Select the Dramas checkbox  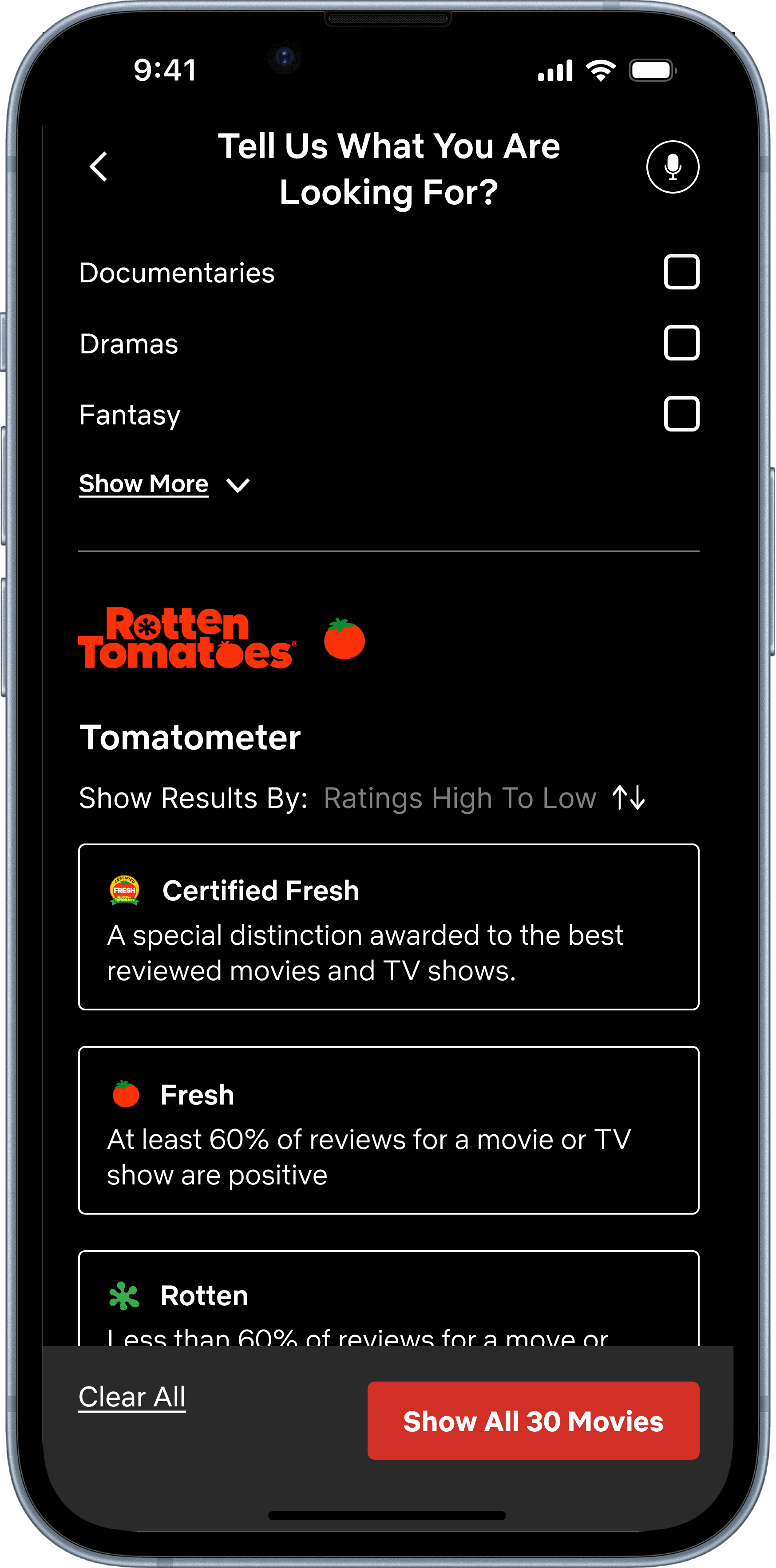pyautogui.click(x=681, y=343)
